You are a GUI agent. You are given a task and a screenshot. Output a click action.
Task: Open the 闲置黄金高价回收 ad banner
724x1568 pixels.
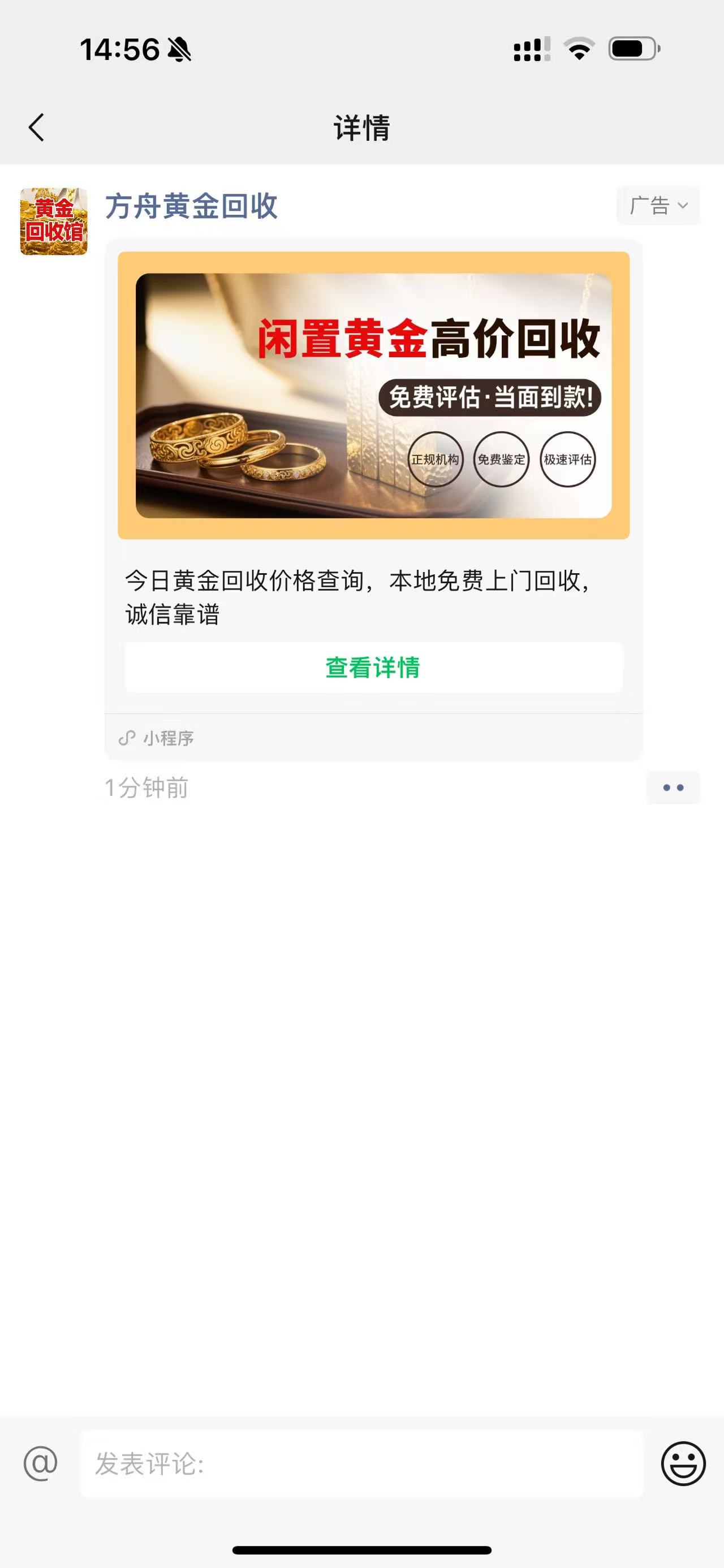(373, 395)
